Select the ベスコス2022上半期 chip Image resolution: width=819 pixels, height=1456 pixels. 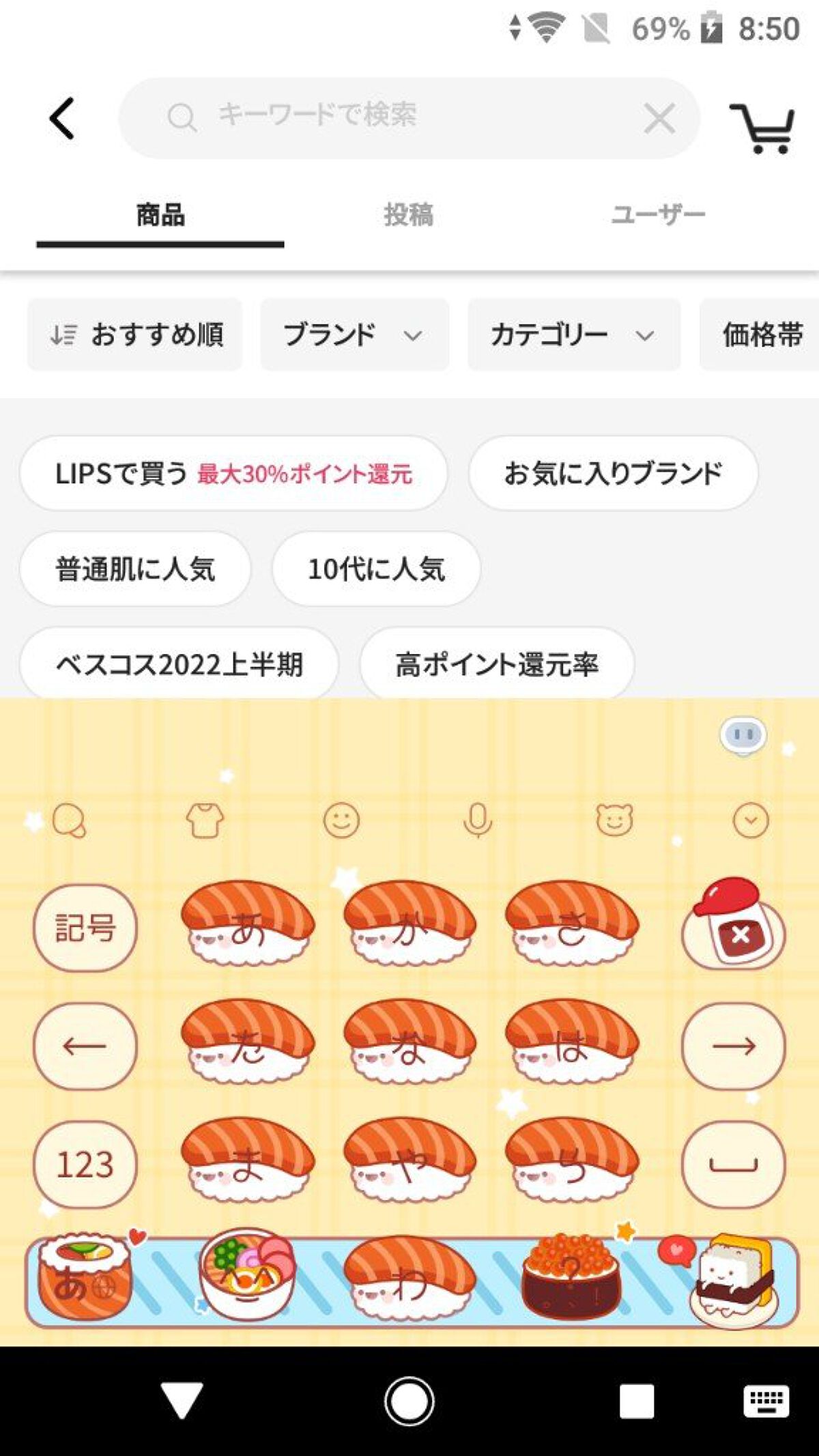pos(179,663)
